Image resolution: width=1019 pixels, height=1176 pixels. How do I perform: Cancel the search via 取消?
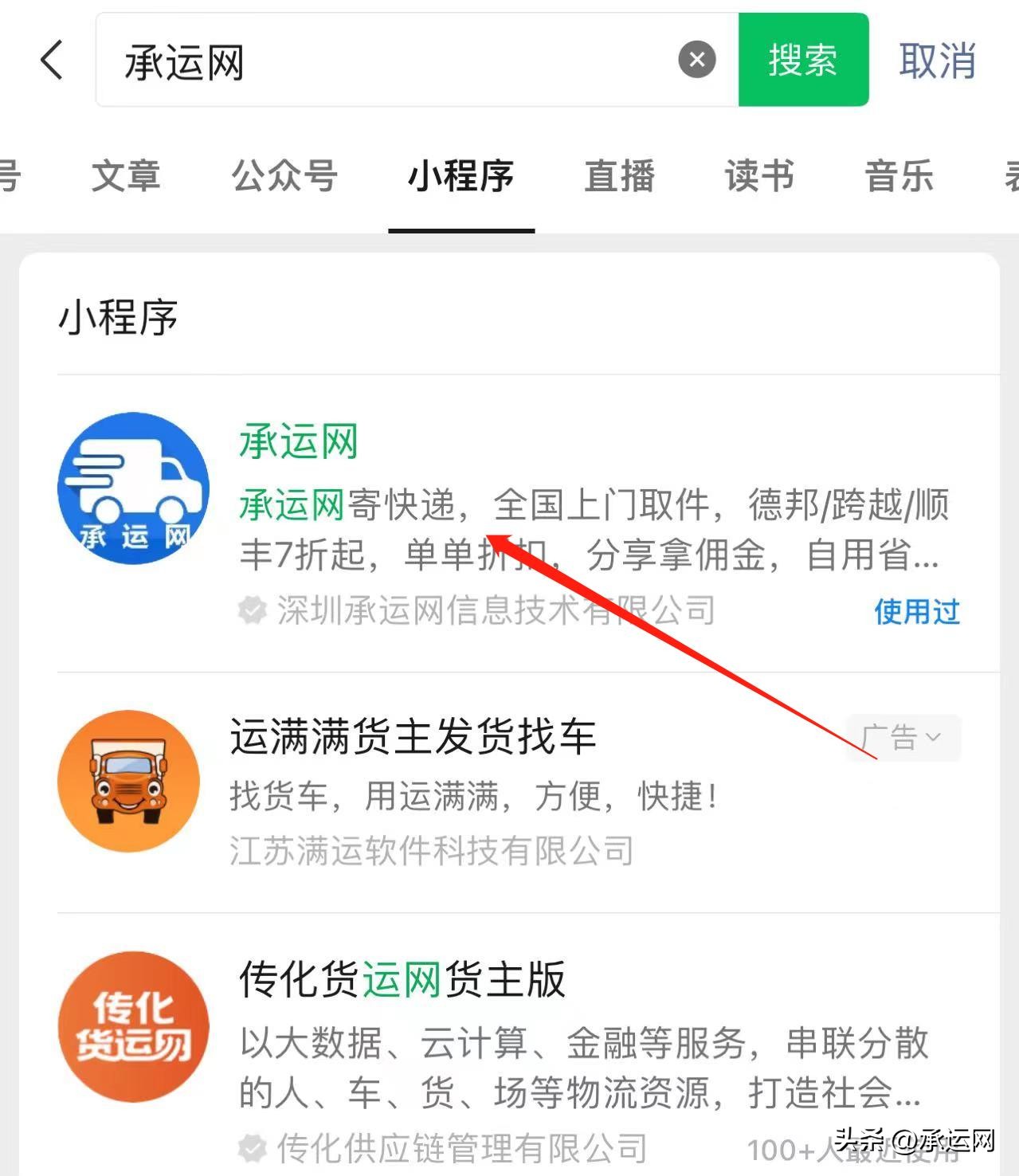(937, 59)
